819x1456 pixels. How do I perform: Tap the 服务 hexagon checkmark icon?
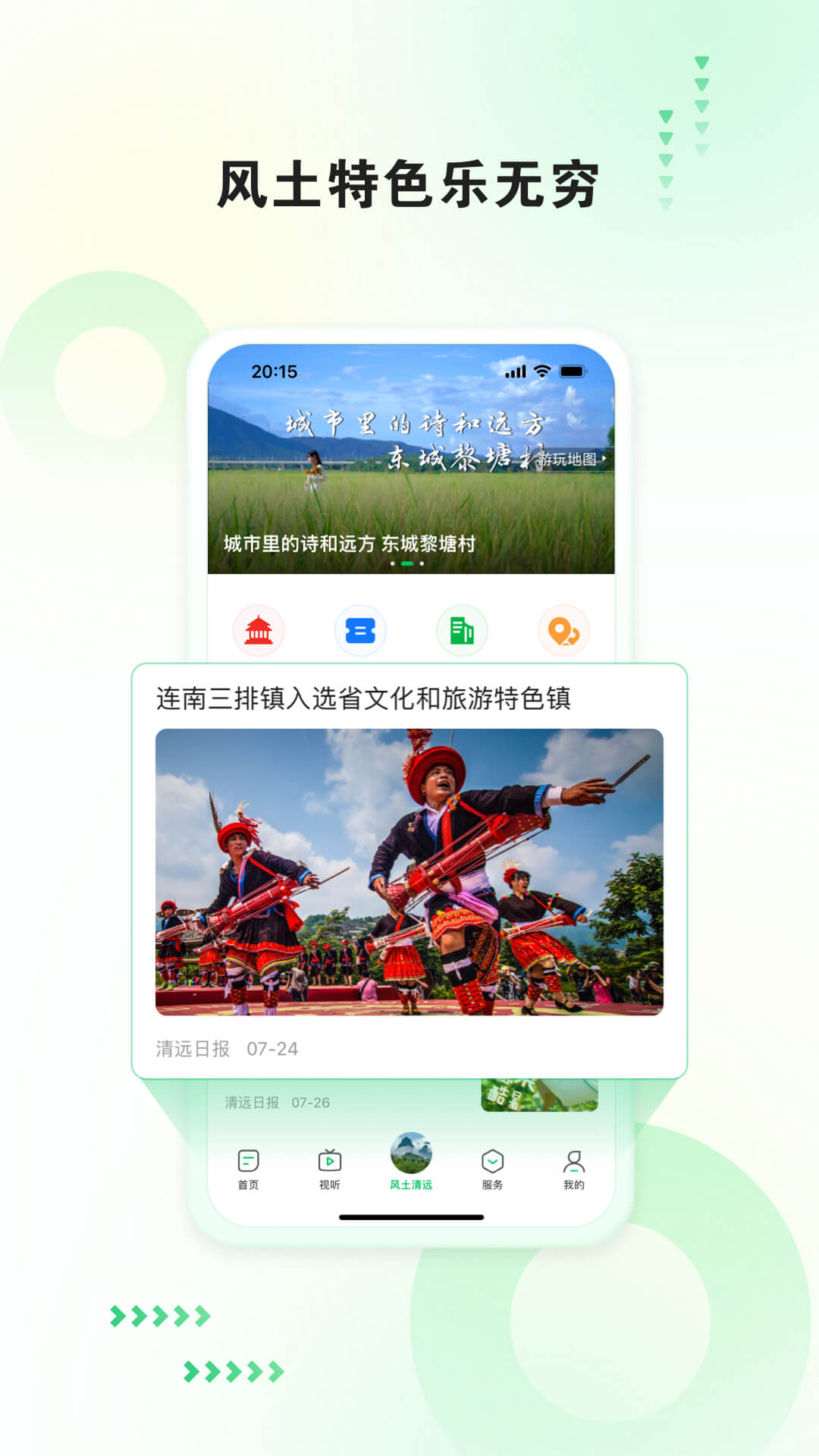click(493, 1160)
